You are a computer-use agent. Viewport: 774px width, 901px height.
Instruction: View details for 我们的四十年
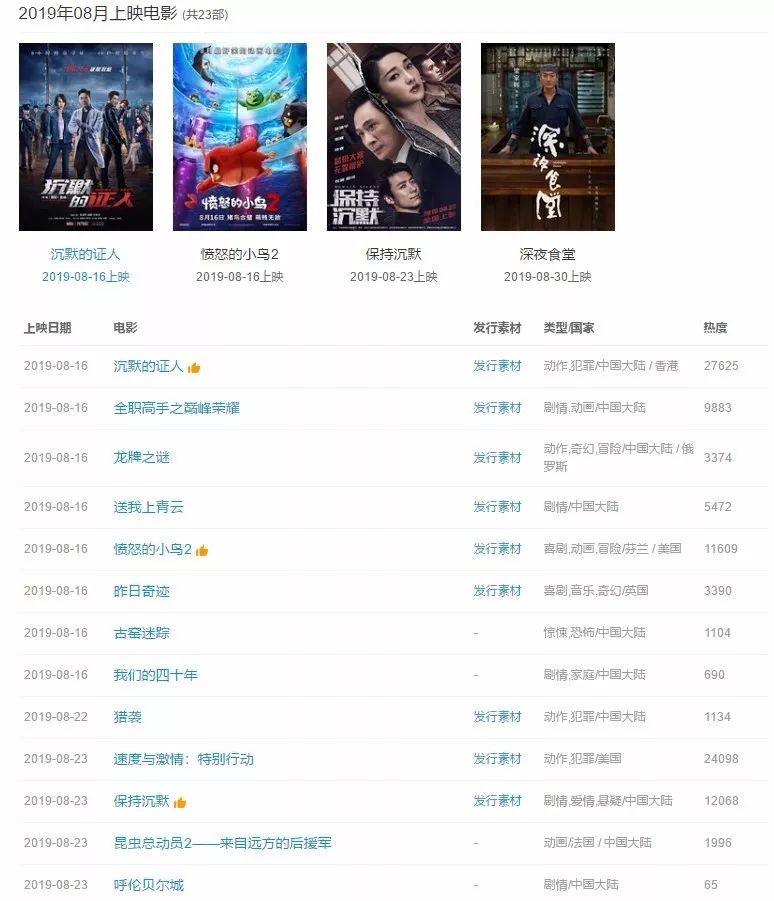[x=156, y=675]
